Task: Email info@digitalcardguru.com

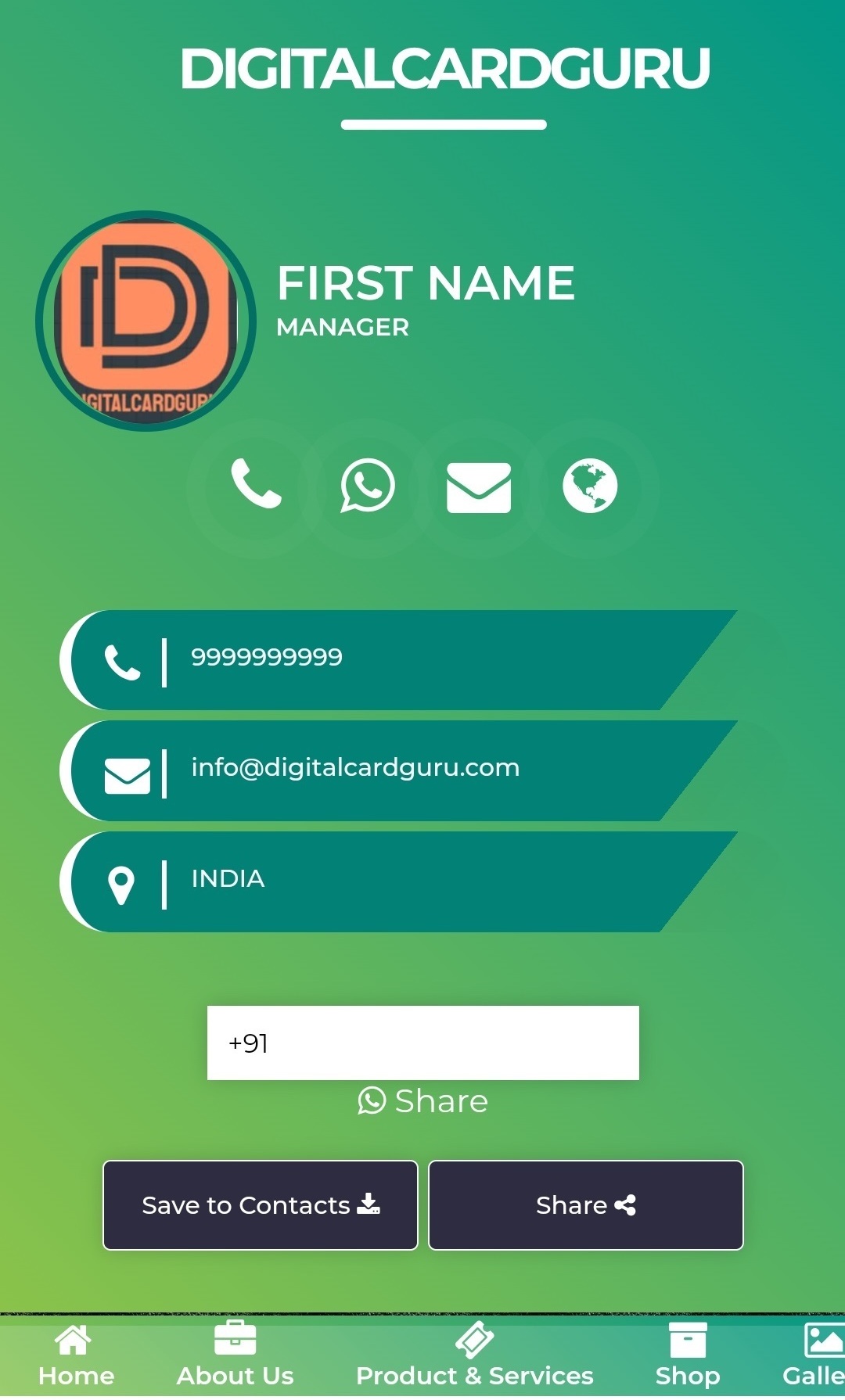Action: coord(399,770)
